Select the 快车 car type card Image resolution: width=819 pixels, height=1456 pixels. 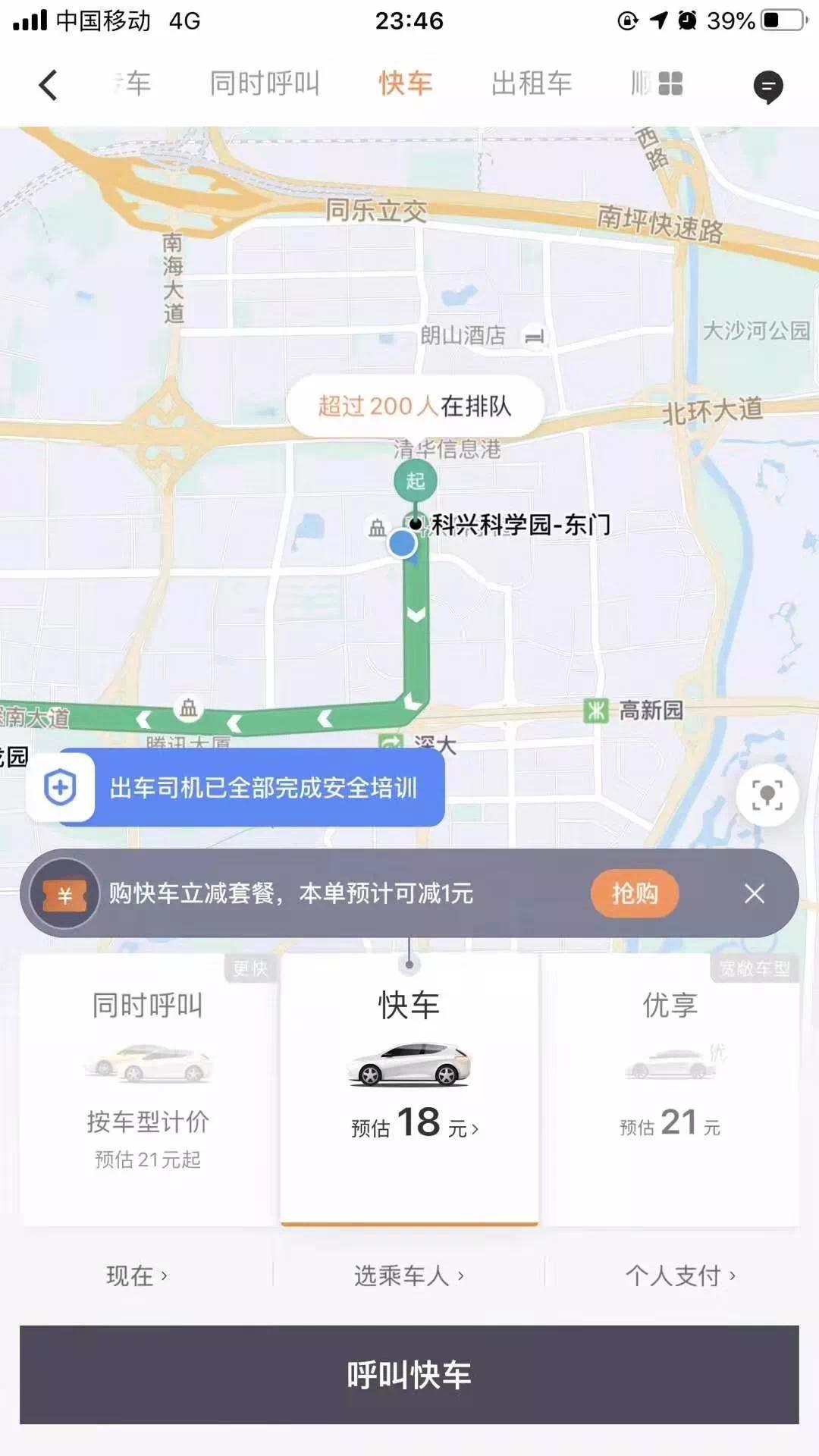click(x=409, y=1084)
